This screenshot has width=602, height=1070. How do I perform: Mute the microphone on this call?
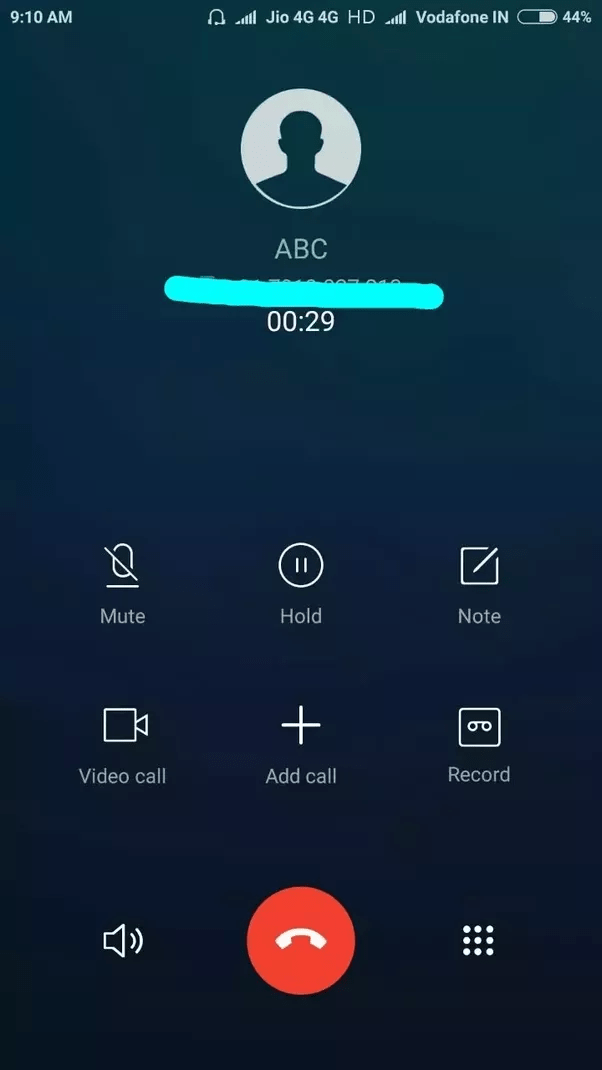pyautogui.click(x=122, y=567)
